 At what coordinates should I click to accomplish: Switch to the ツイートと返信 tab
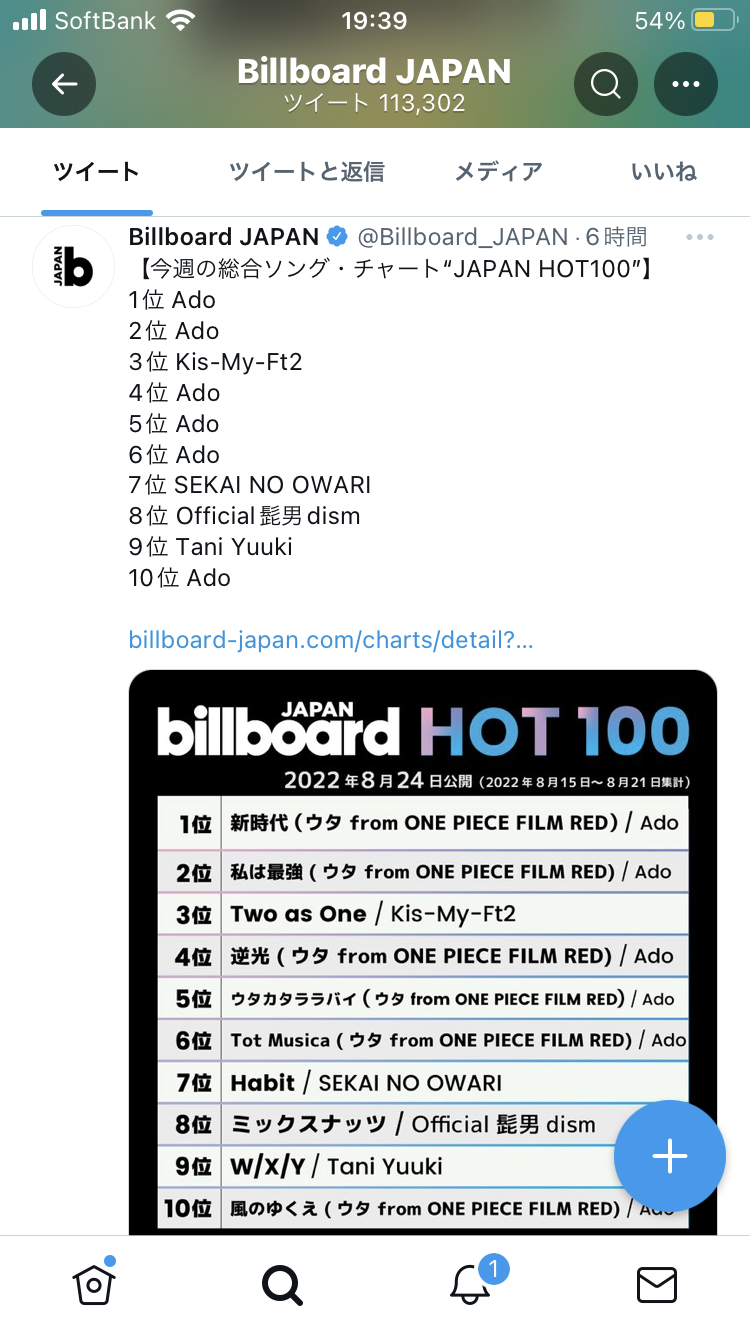point(306,172)
